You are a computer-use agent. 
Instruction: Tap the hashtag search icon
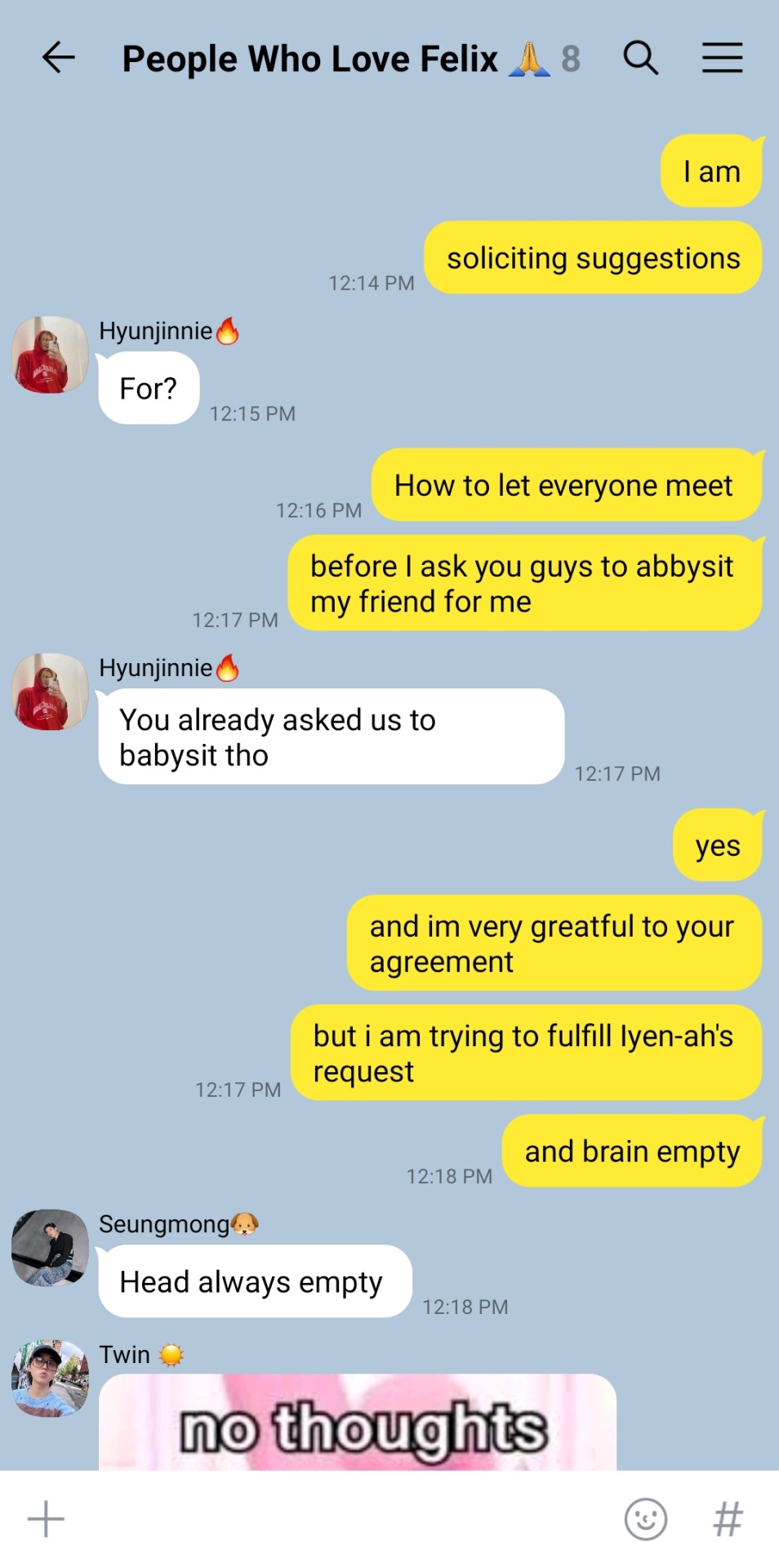tap(728, 1519)
